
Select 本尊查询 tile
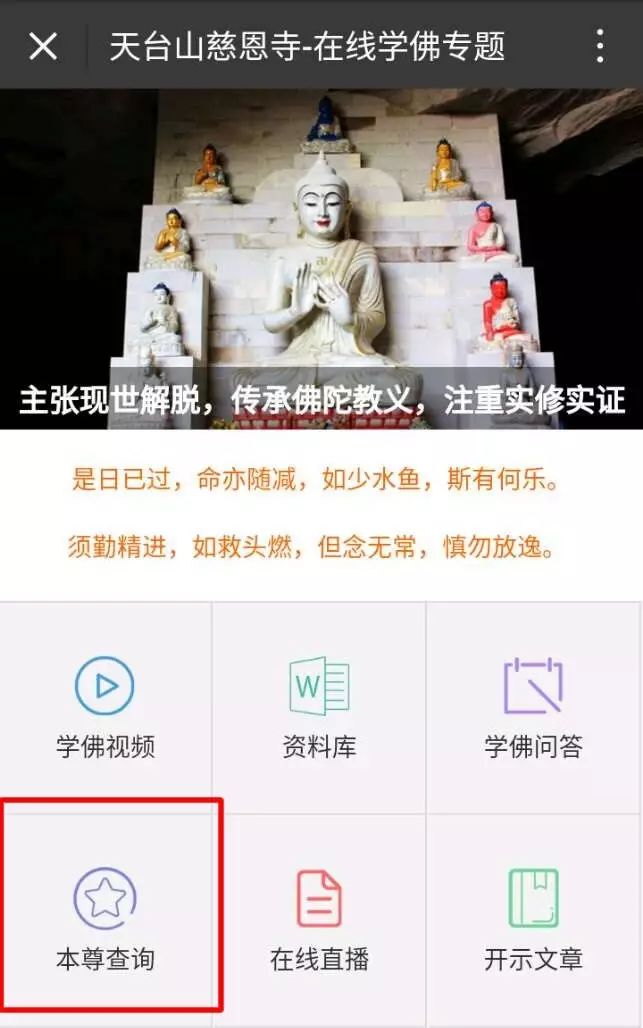click(x=105, y=920)
